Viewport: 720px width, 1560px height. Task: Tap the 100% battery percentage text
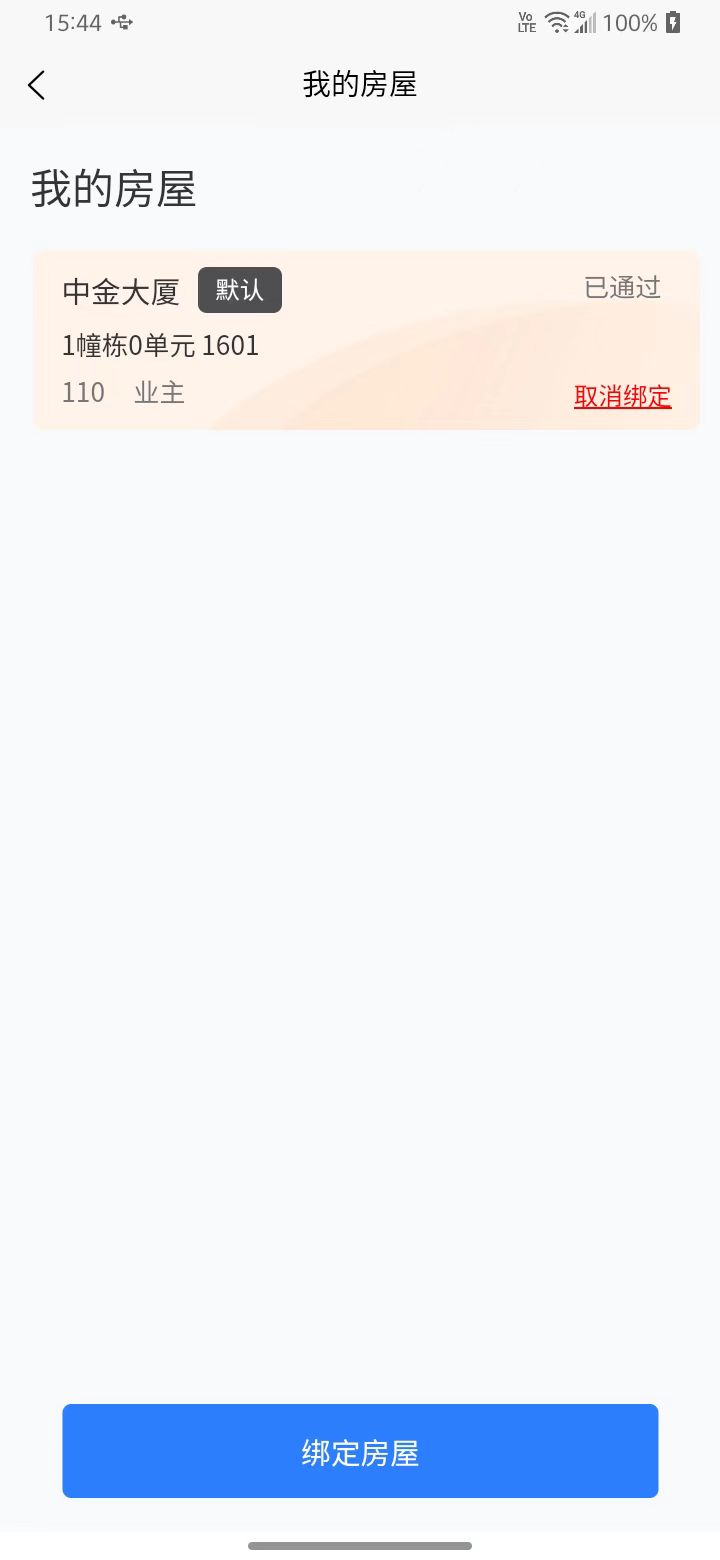[631, 22]
